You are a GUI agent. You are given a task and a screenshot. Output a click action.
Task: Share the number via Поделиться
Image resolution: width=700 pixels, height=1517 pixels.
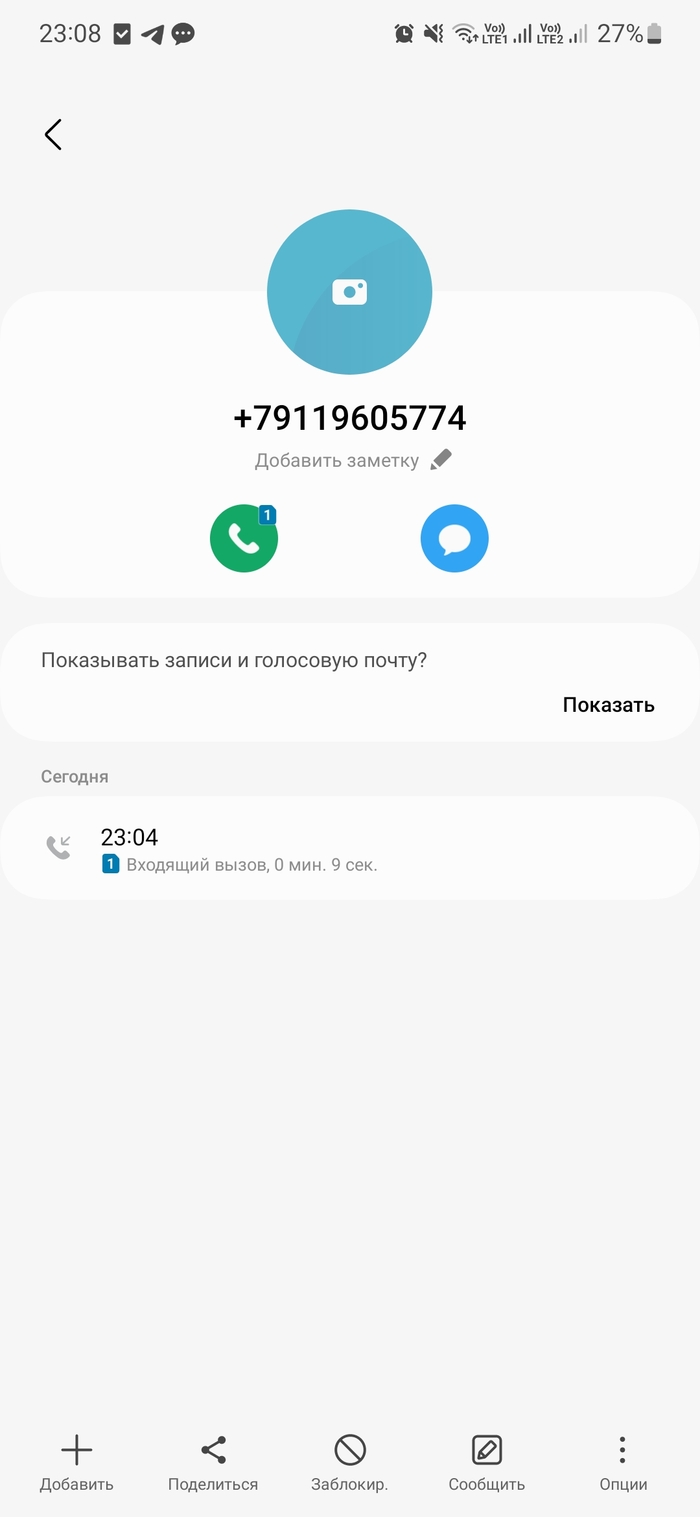pyautogui.click(x=213, y=1463)
